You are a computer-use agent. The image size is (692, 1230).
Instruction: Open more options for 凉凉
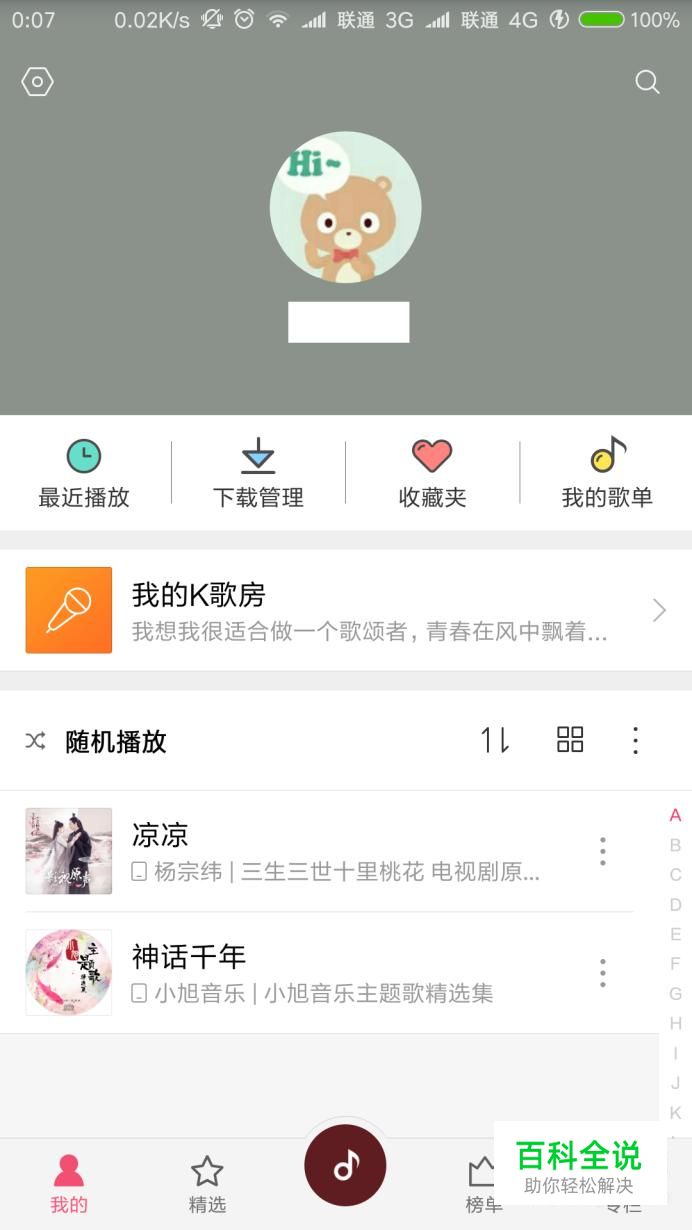point(602,851)
